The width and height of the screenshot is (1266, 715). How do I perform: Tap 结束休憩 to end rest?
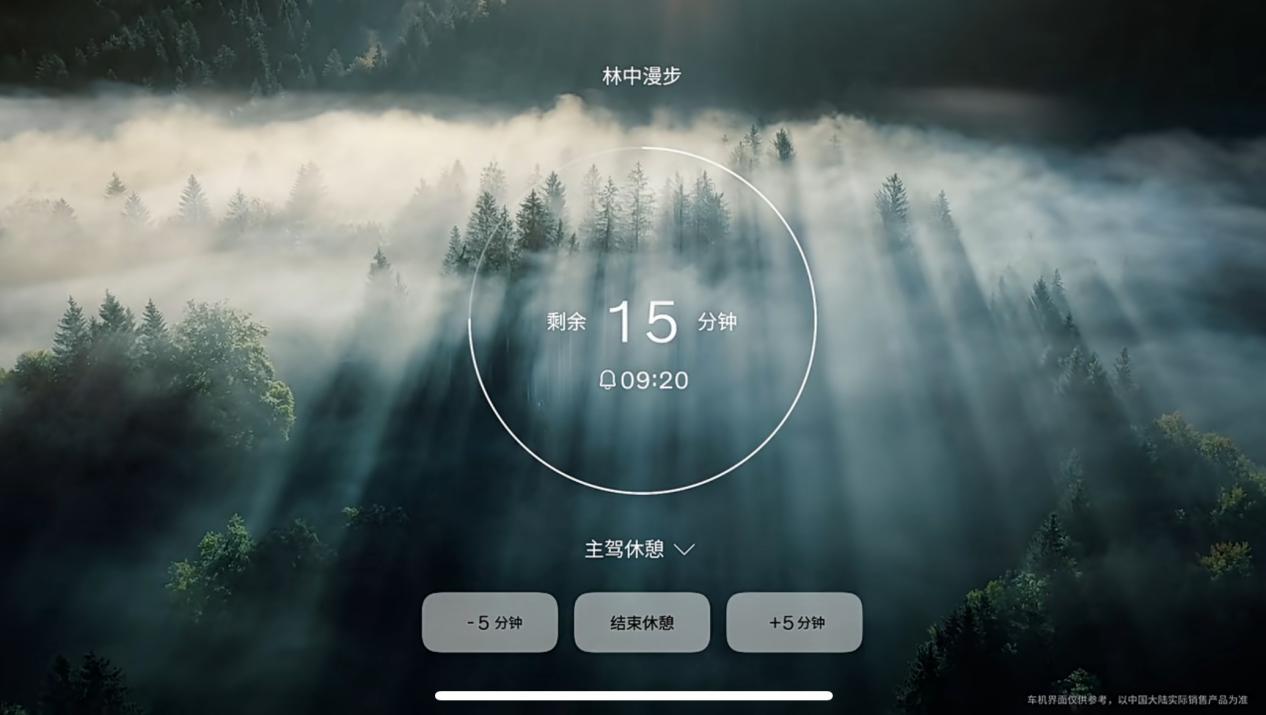click(x=642, y=622)
